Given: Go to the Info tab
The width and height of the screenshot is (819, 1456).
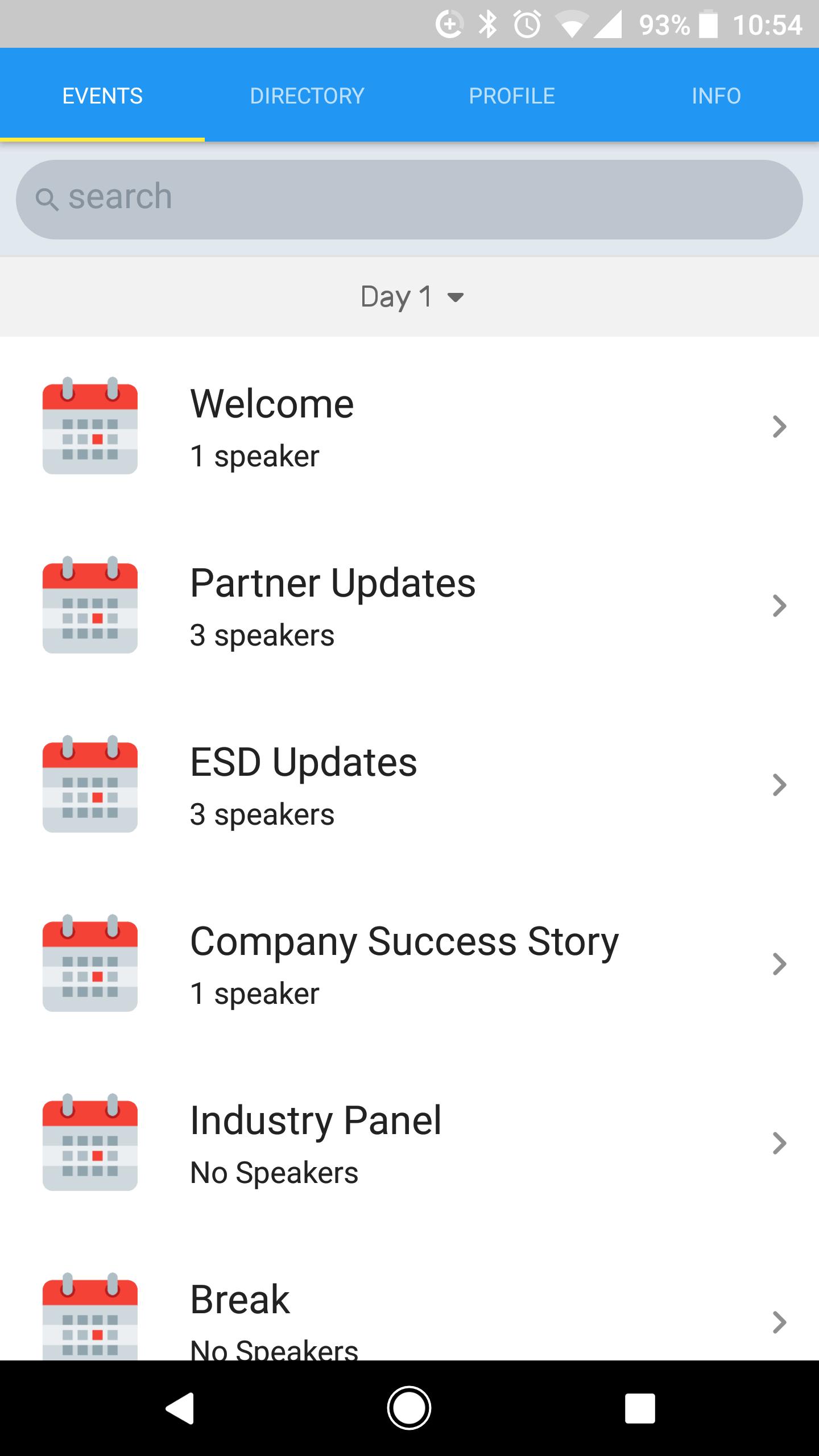Looking at the screenshot, I should [717, 96].
